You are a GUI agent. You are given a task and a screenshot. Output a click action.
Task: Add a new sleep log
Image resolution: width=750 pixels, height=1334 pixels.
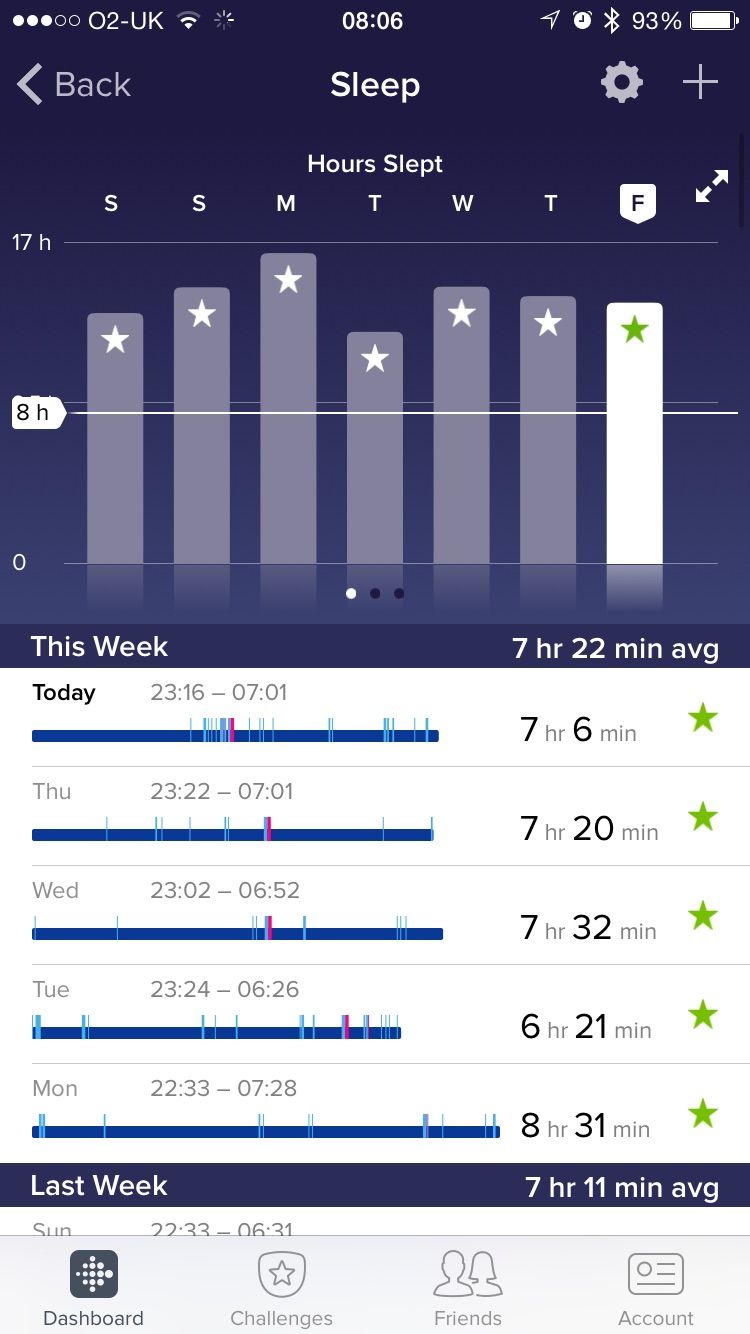[x=700, y=83]
